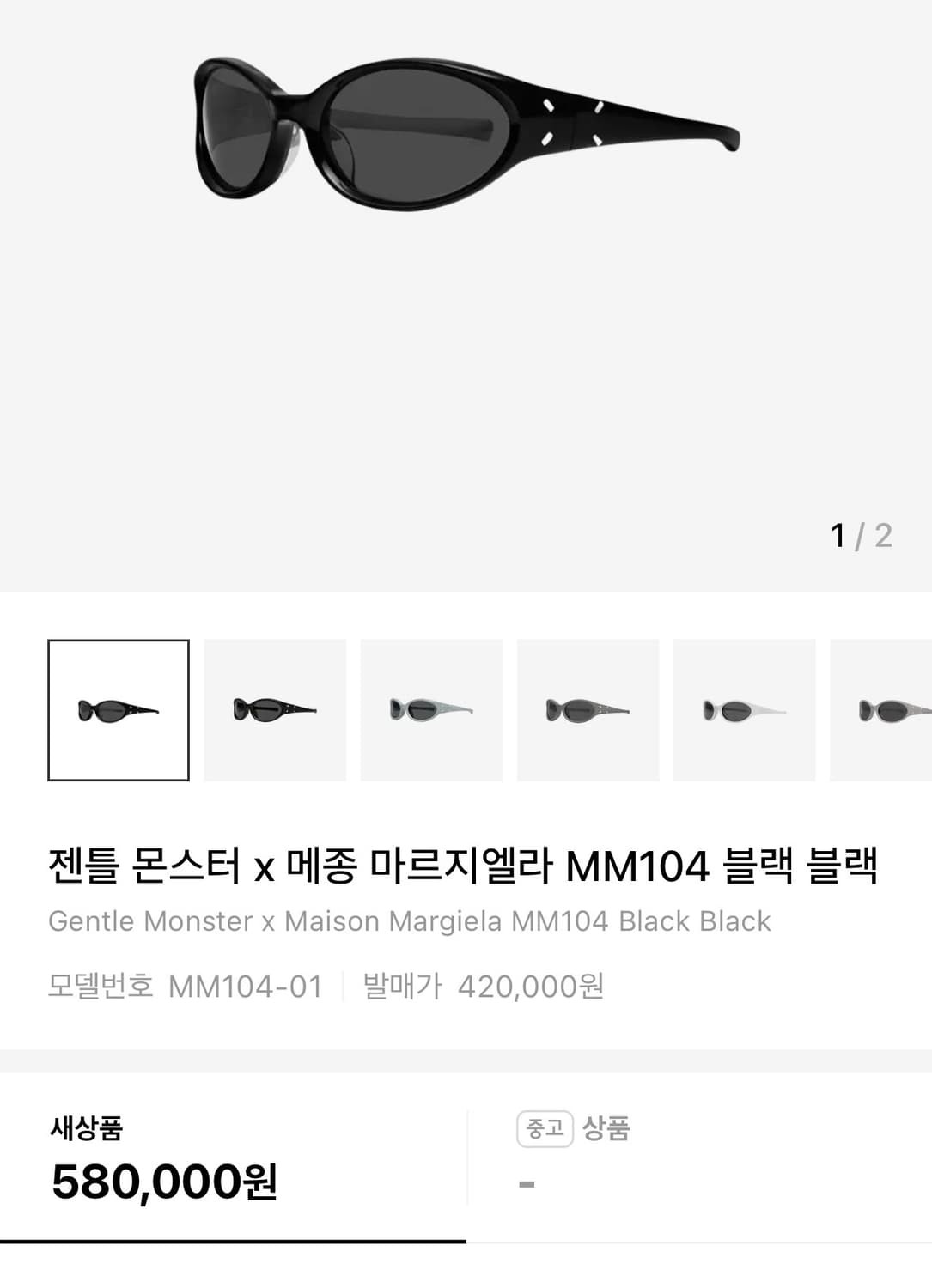Click the model number MM104-01
Image resolution: width=932 pixels, height=1288 pixels.
tap(247, 987)
